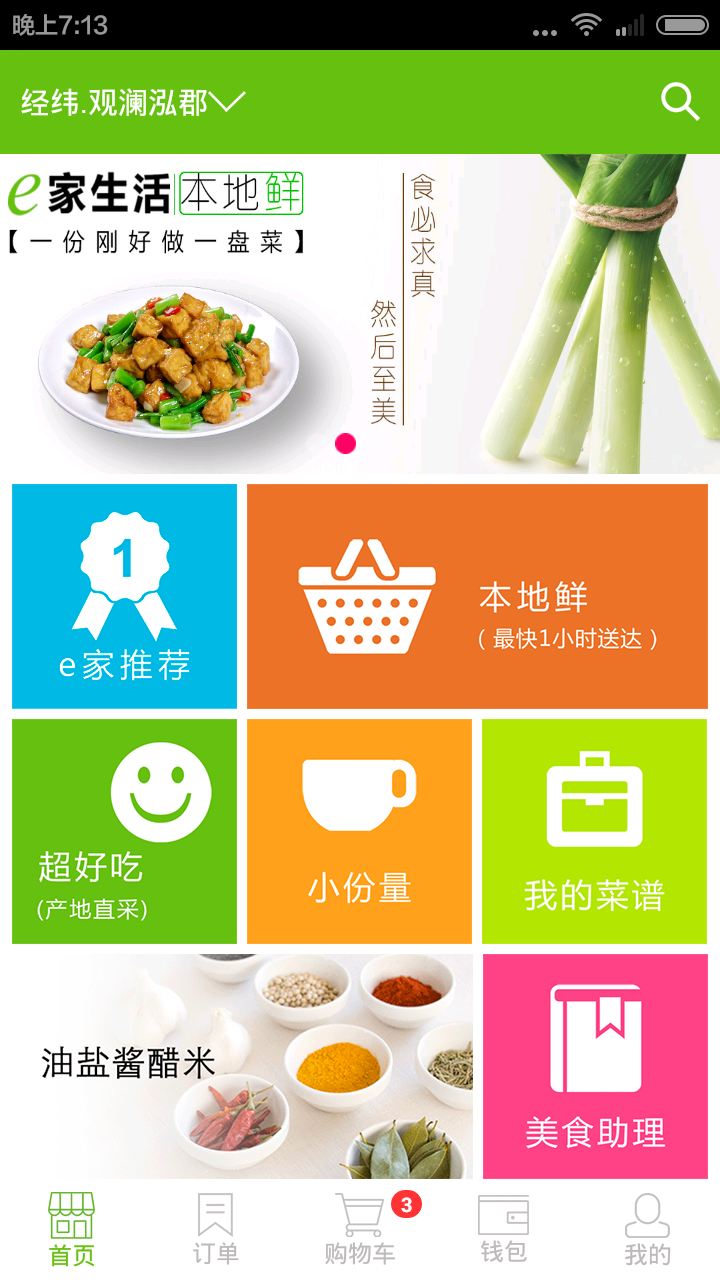Tap the 油盐酱醋米 spices banner

coord(237,1065)
